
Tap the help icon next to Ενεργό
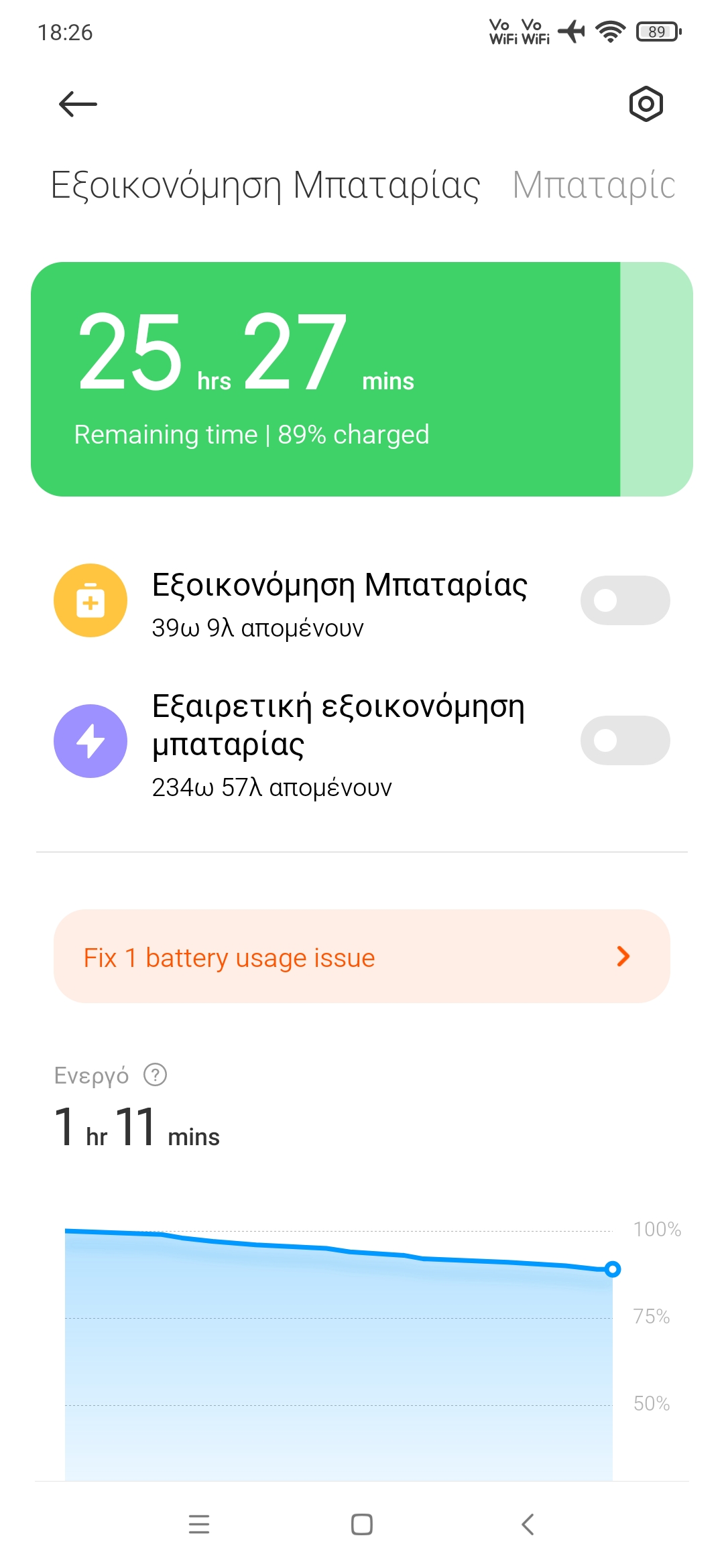(156, 1075)
